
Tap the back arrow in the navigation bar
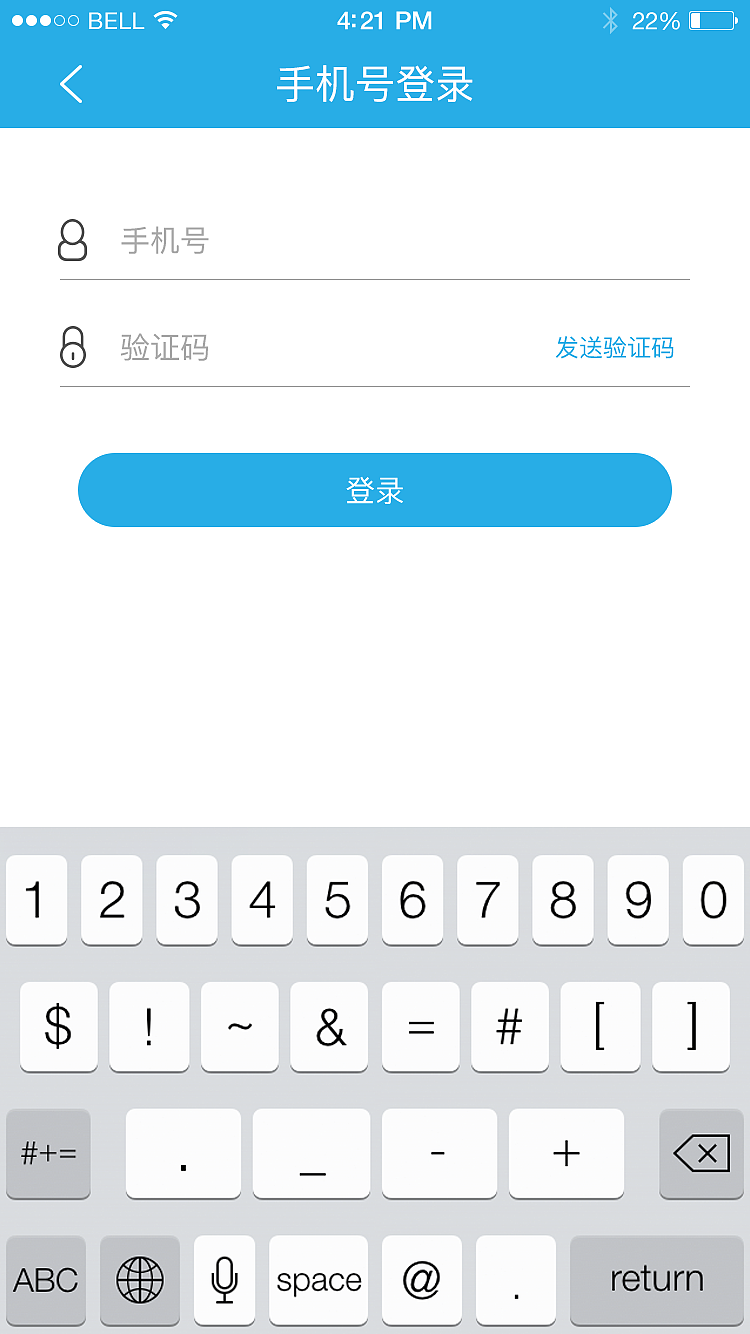[x=70, y=85]
